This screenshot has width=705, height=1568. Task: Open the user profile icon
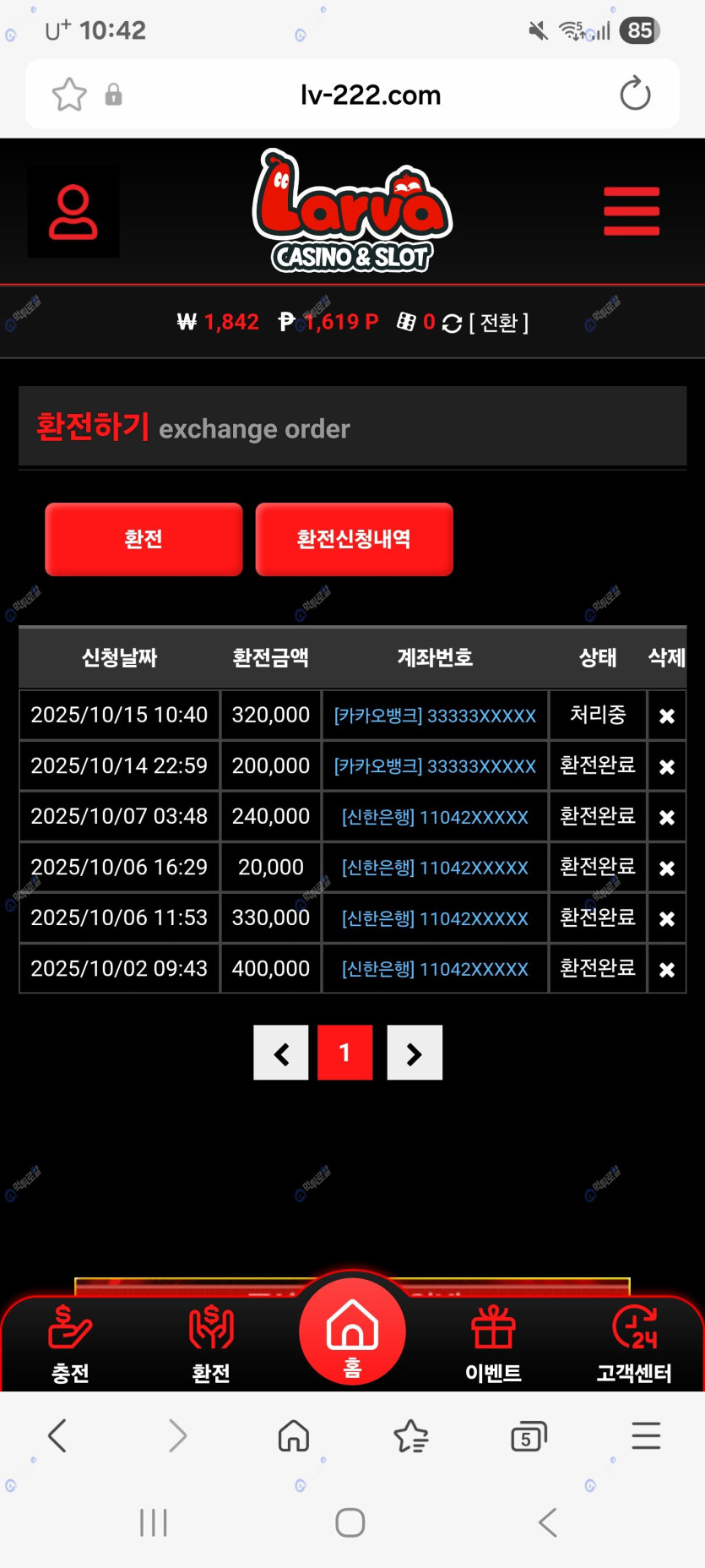(73, 211)
